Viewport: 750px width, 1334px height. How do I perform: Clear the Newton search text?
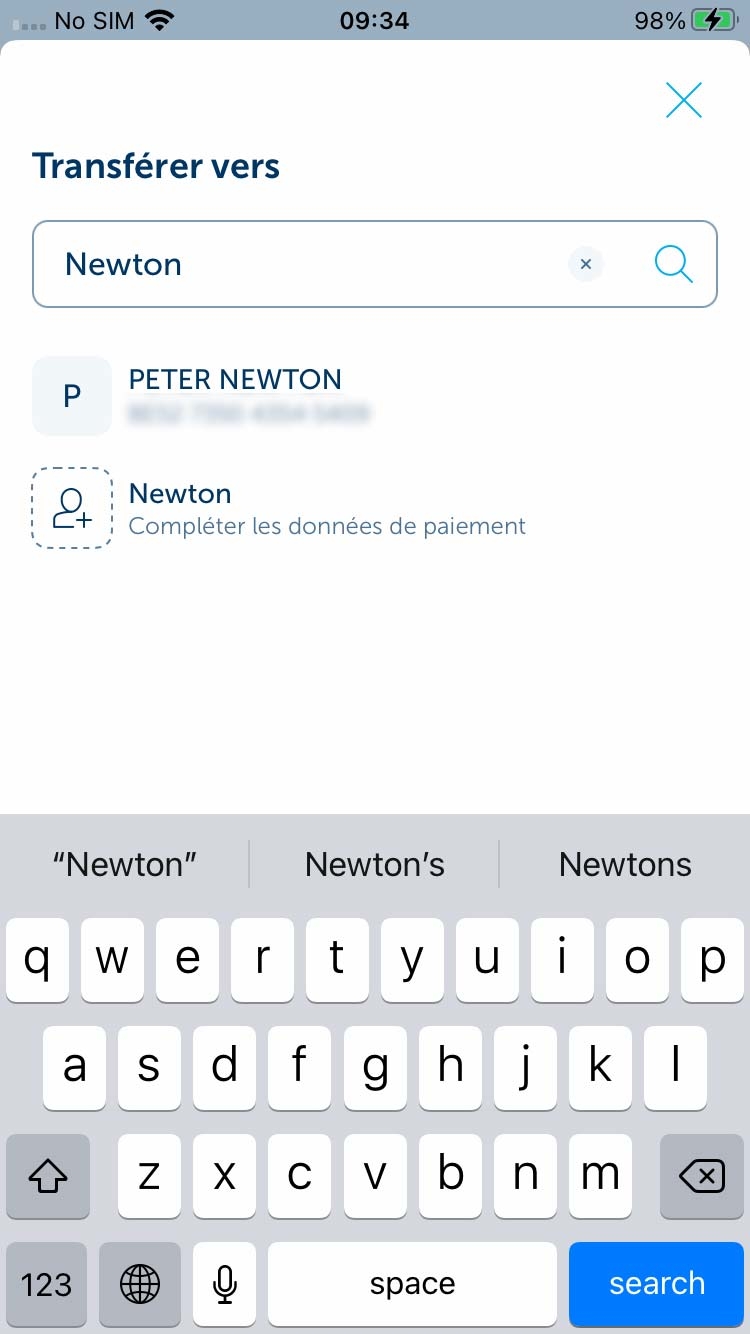pos(586,265)
